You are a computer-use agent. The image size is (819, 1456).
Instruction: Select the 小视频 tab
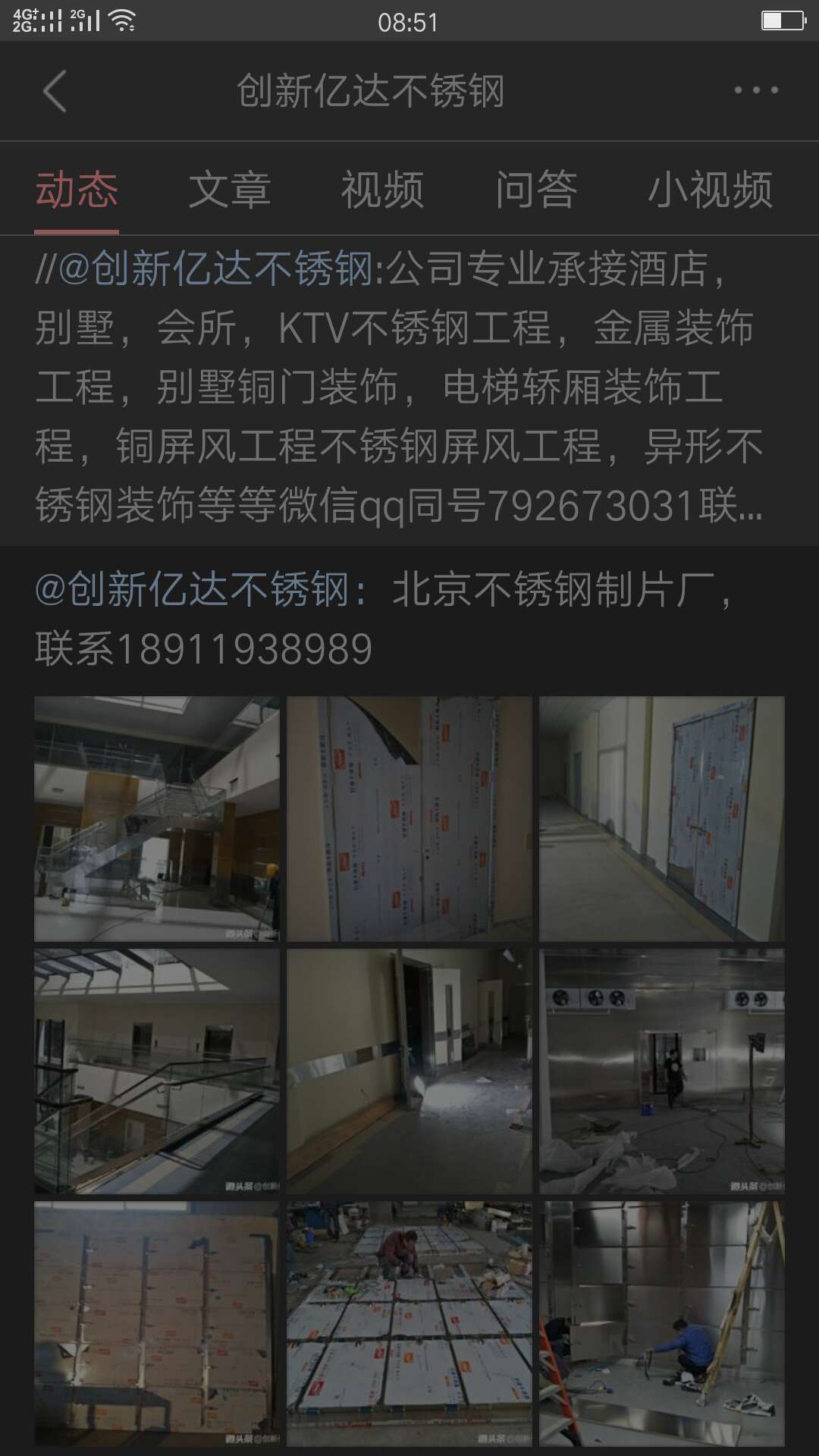point(710,190)
